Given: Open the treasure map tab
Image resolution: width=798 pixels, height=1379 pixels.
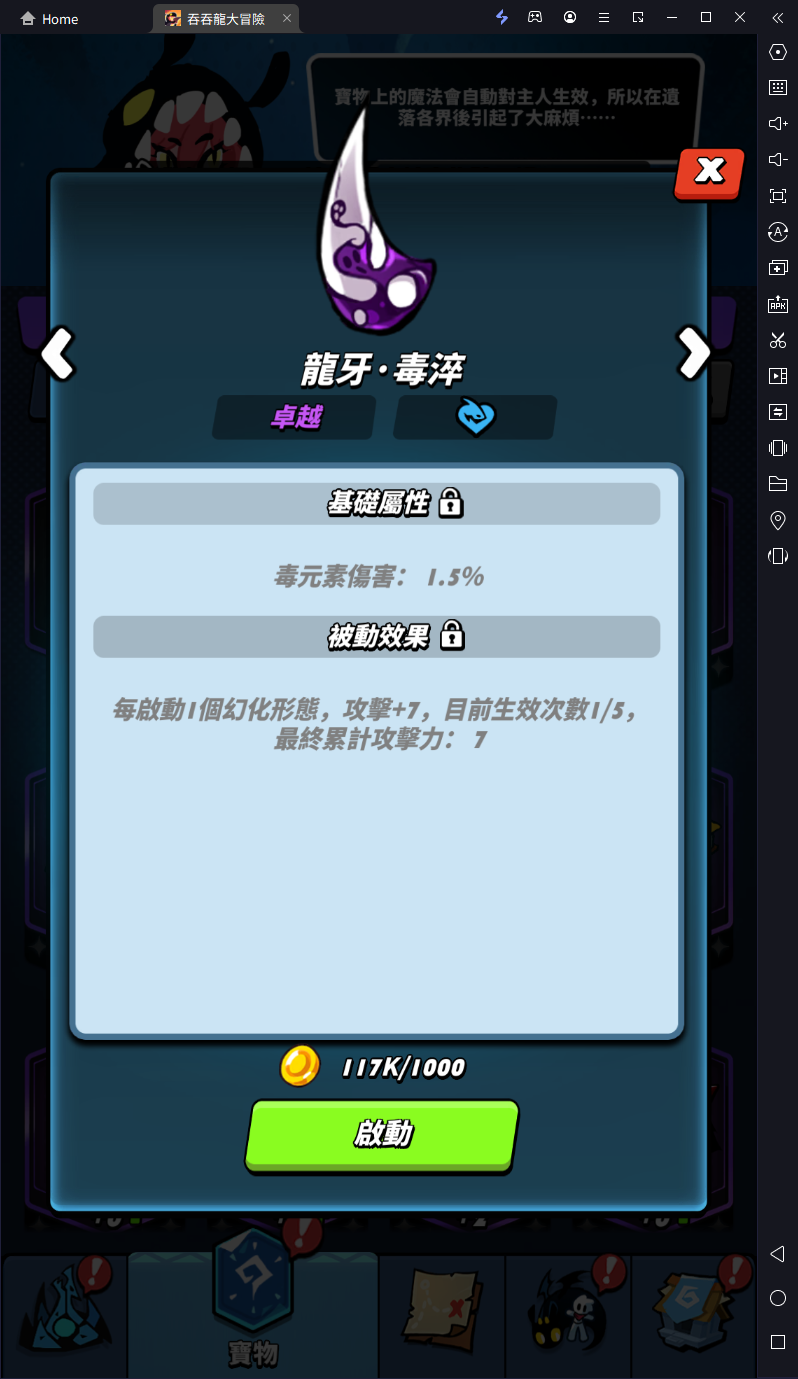Looking at the screenshot, I should click(442, 1310).
